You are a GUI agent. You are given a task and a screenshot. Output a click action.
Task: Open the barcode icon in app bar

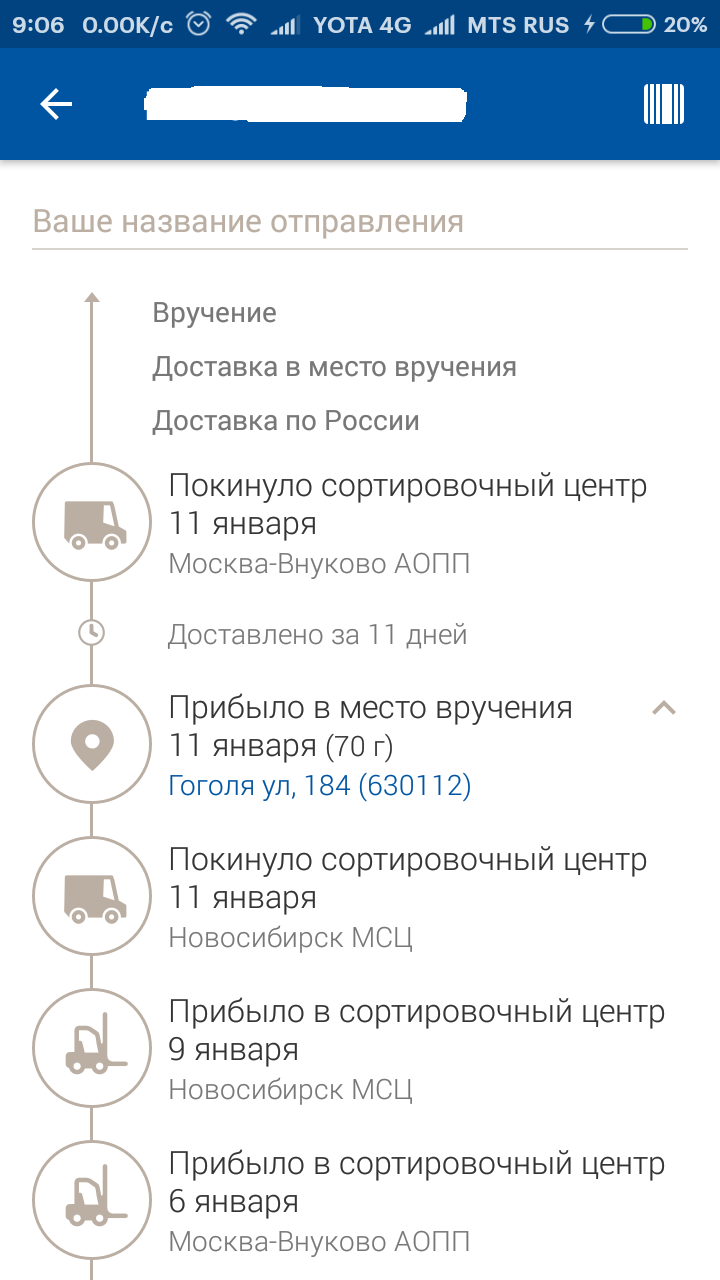[x=664, y=104]
